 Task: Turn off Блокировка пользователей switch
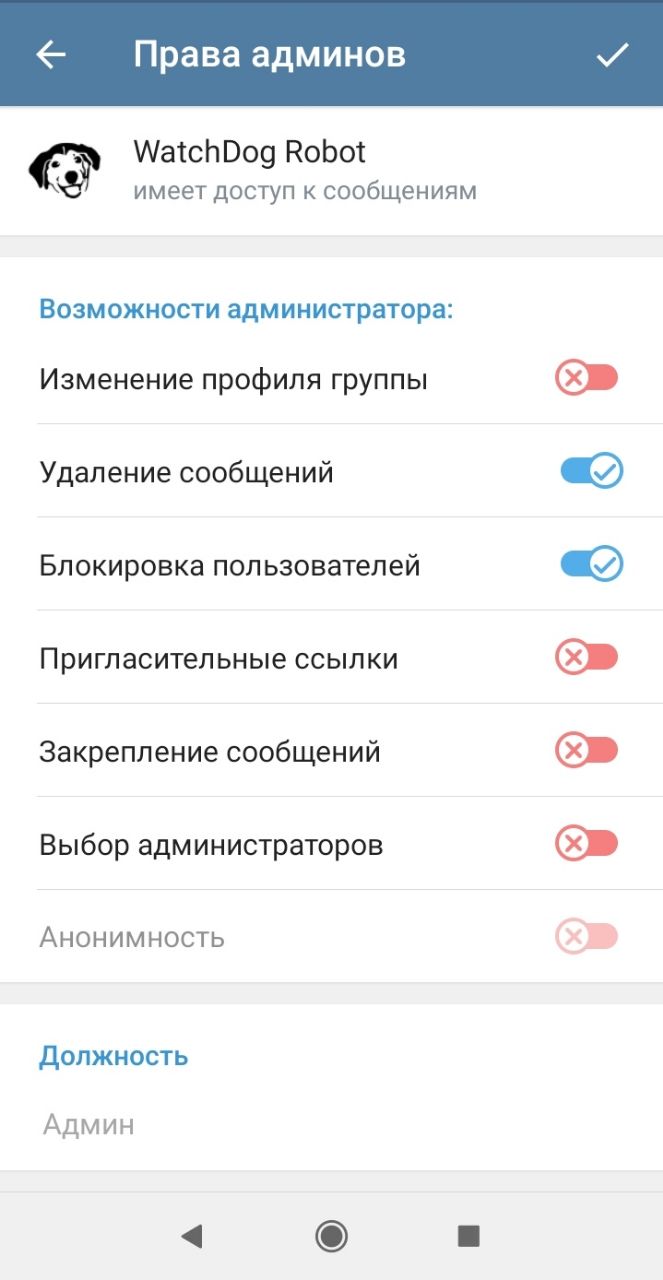pos(591,564)
